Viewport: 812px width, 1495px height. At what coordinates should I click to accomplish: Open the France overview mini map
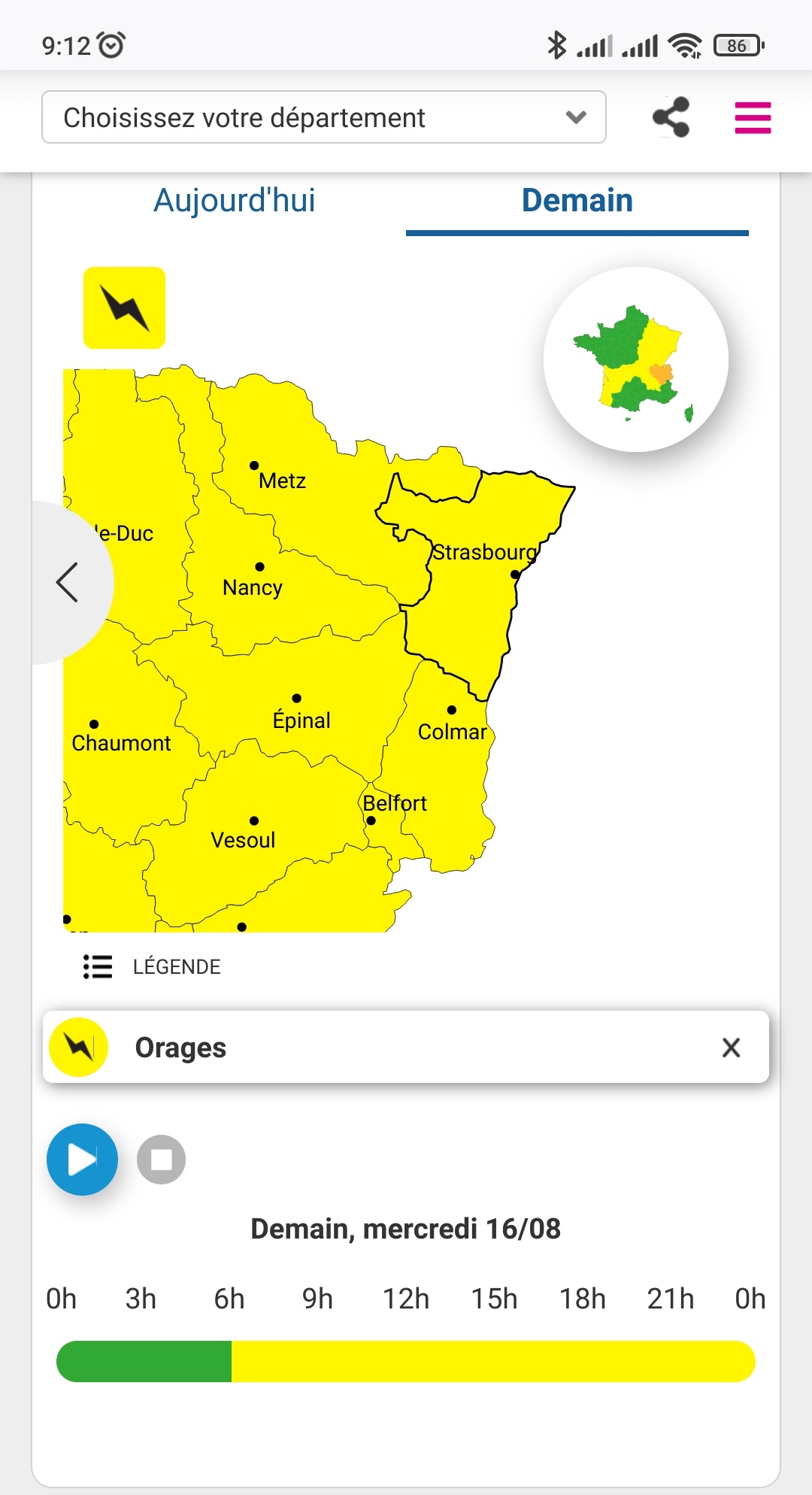(x=636, y=359)
